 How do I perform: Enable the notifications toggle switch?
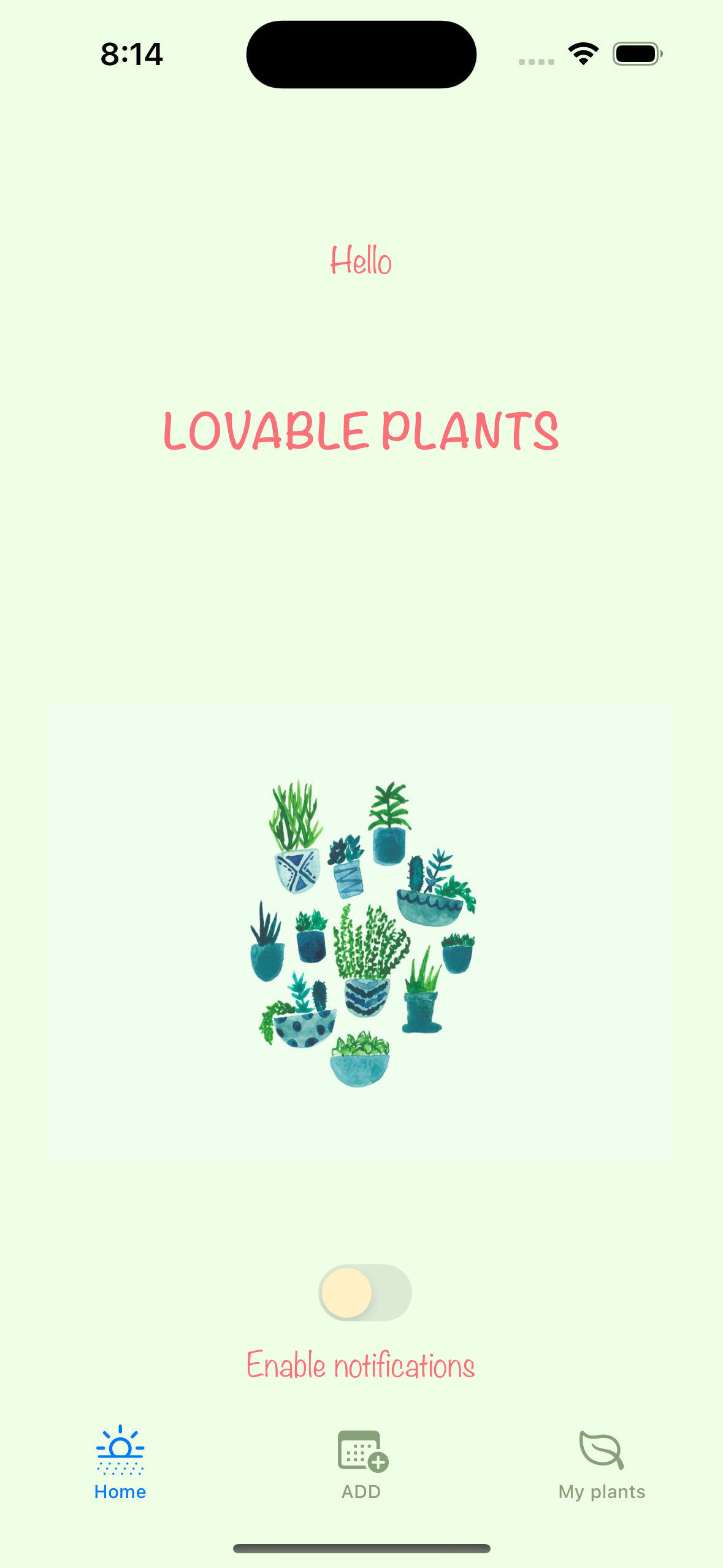tap(364, 1293)
